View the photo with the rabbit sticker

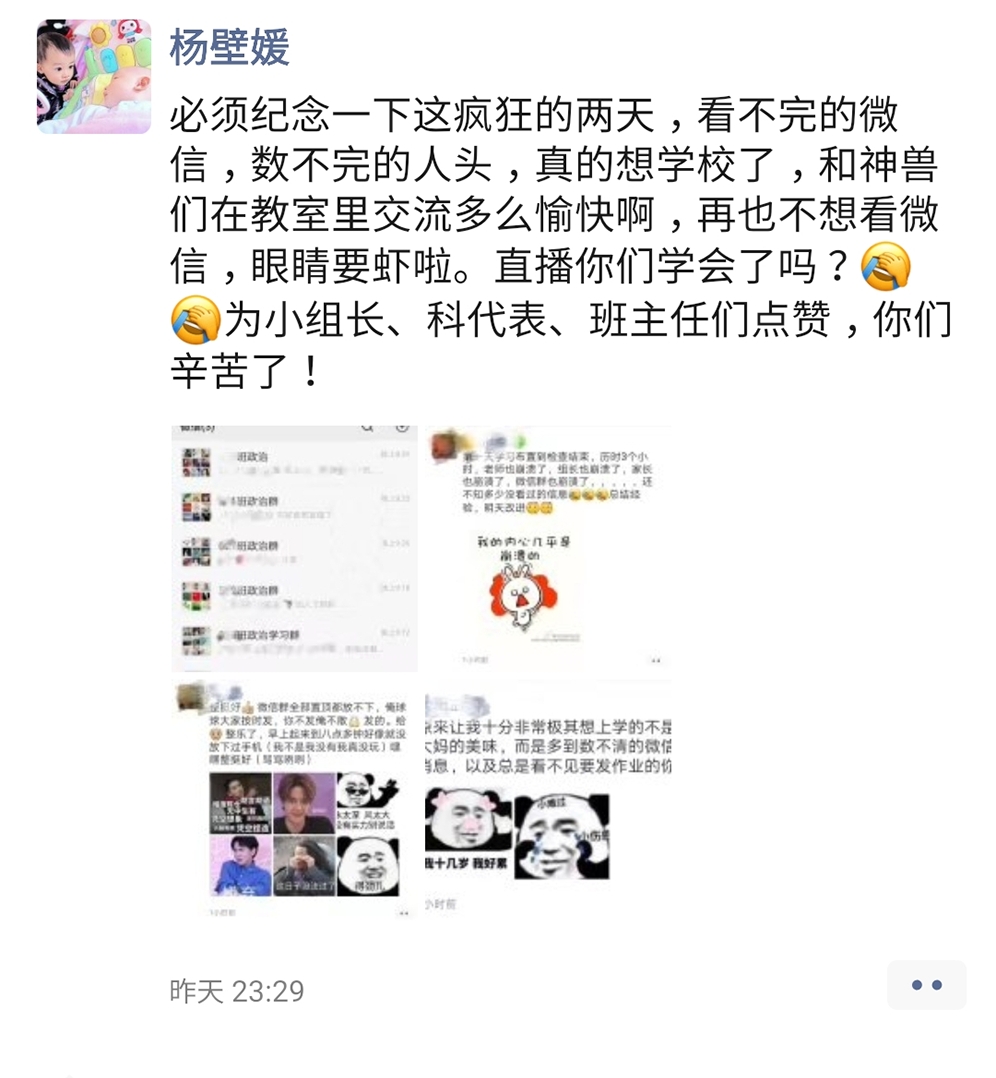pos(545,547)
